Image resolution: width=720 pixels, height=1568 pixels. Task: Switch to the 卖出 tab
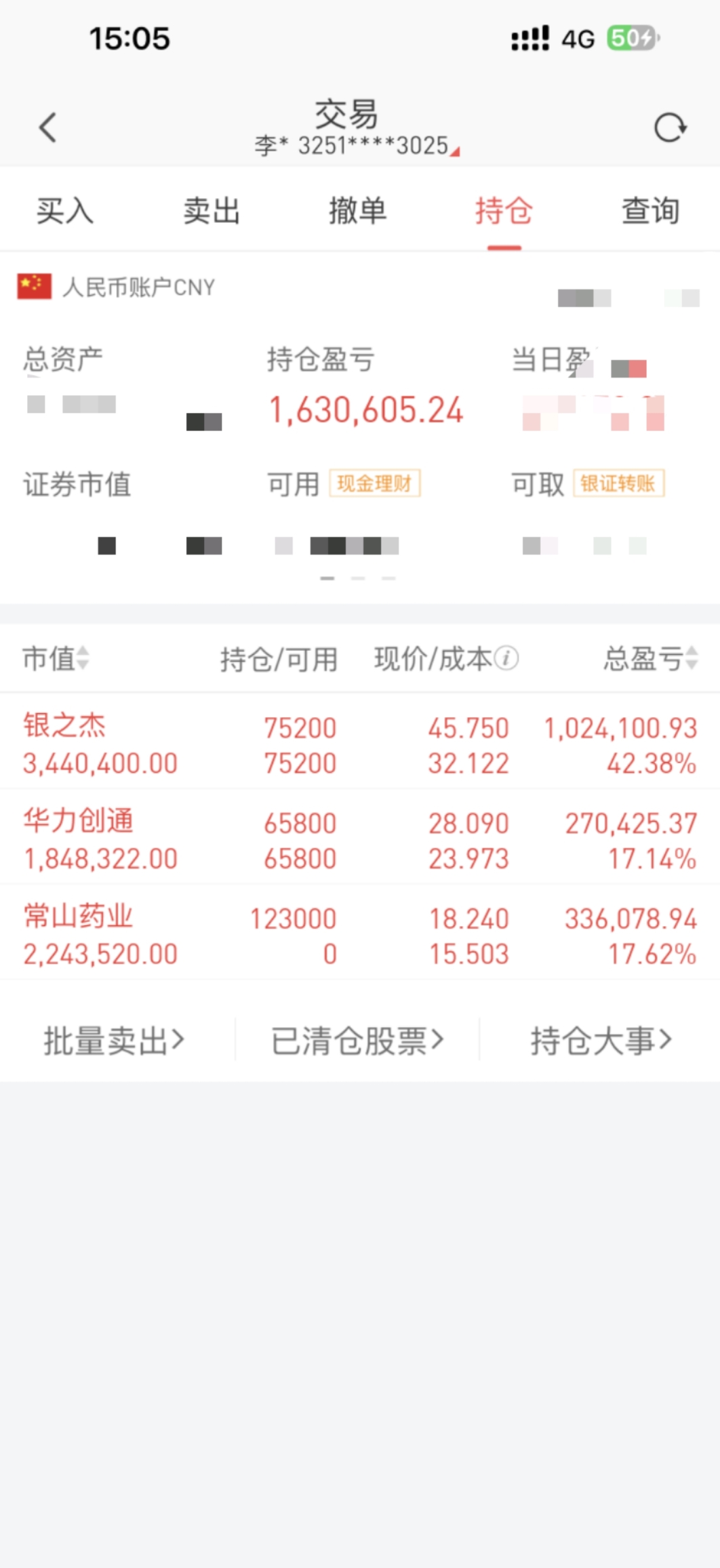[x=212, y=210]
